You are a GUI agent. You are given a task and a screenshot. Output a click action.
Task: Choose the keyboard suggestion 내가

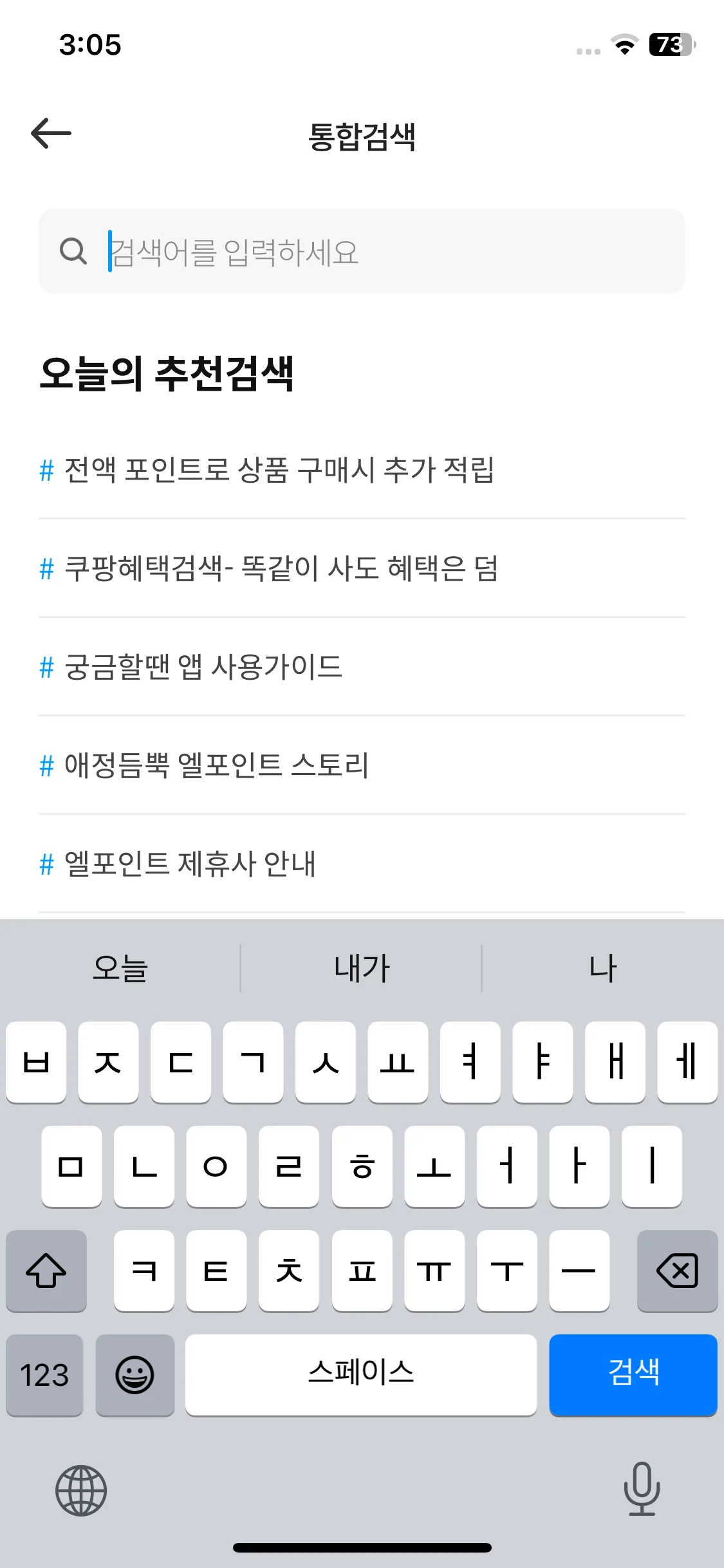click(x=362, y=968)
